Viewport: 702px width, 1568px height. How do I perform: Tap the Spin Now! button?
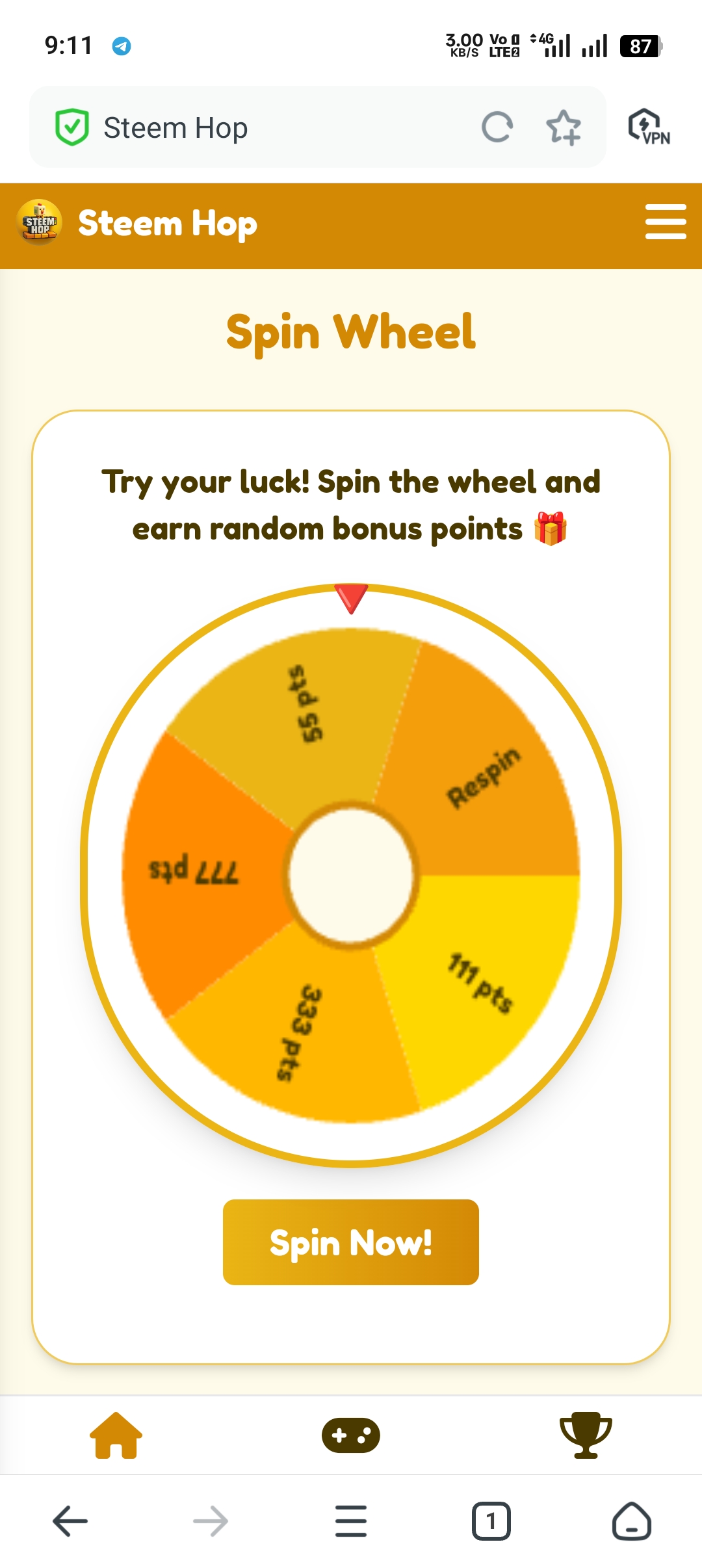pyautogui.click(x=350, y=1242)
